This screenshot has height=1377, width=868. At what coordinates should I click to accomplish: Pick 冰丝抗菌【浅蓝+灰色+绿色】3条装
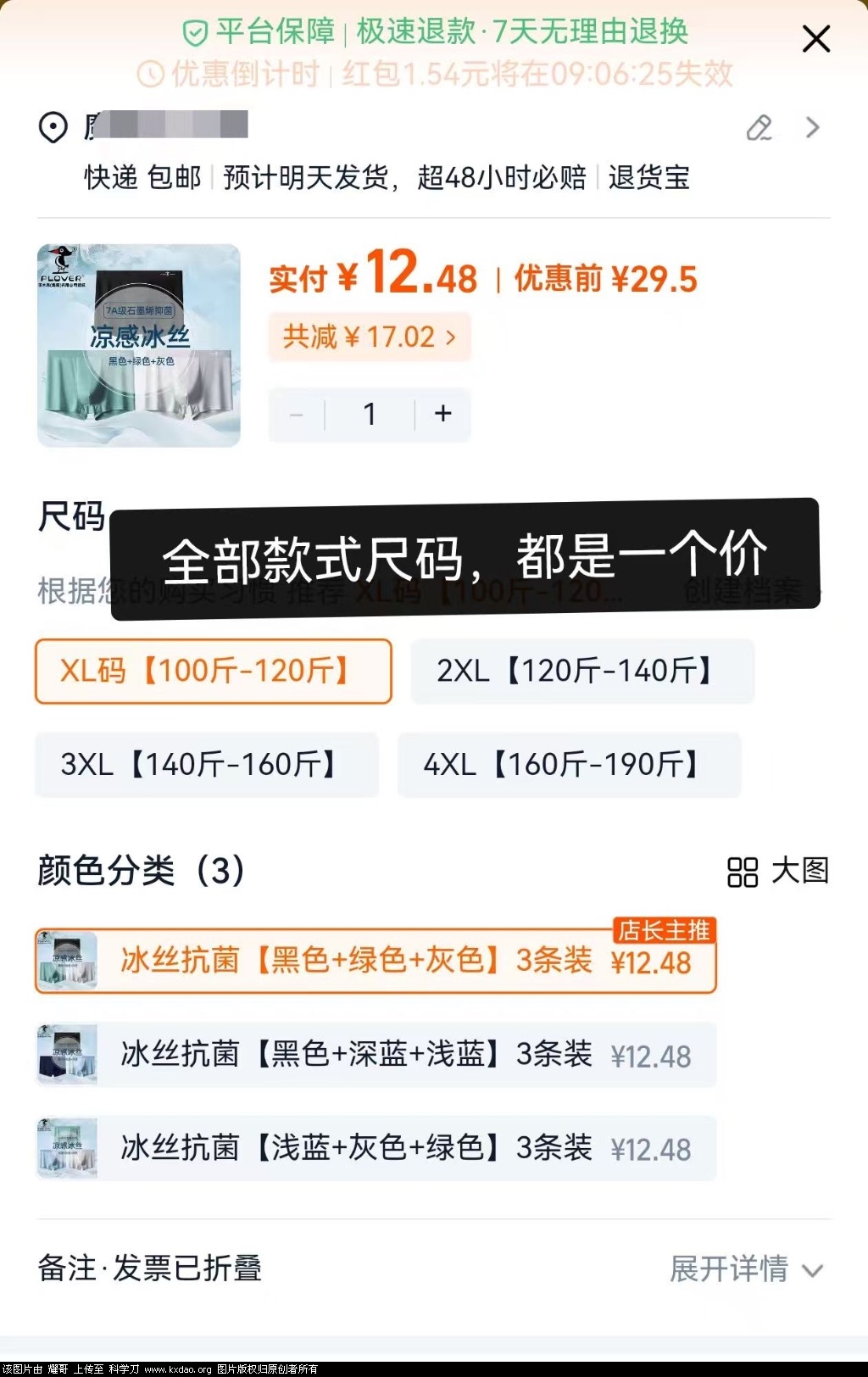click(376, 1148)
